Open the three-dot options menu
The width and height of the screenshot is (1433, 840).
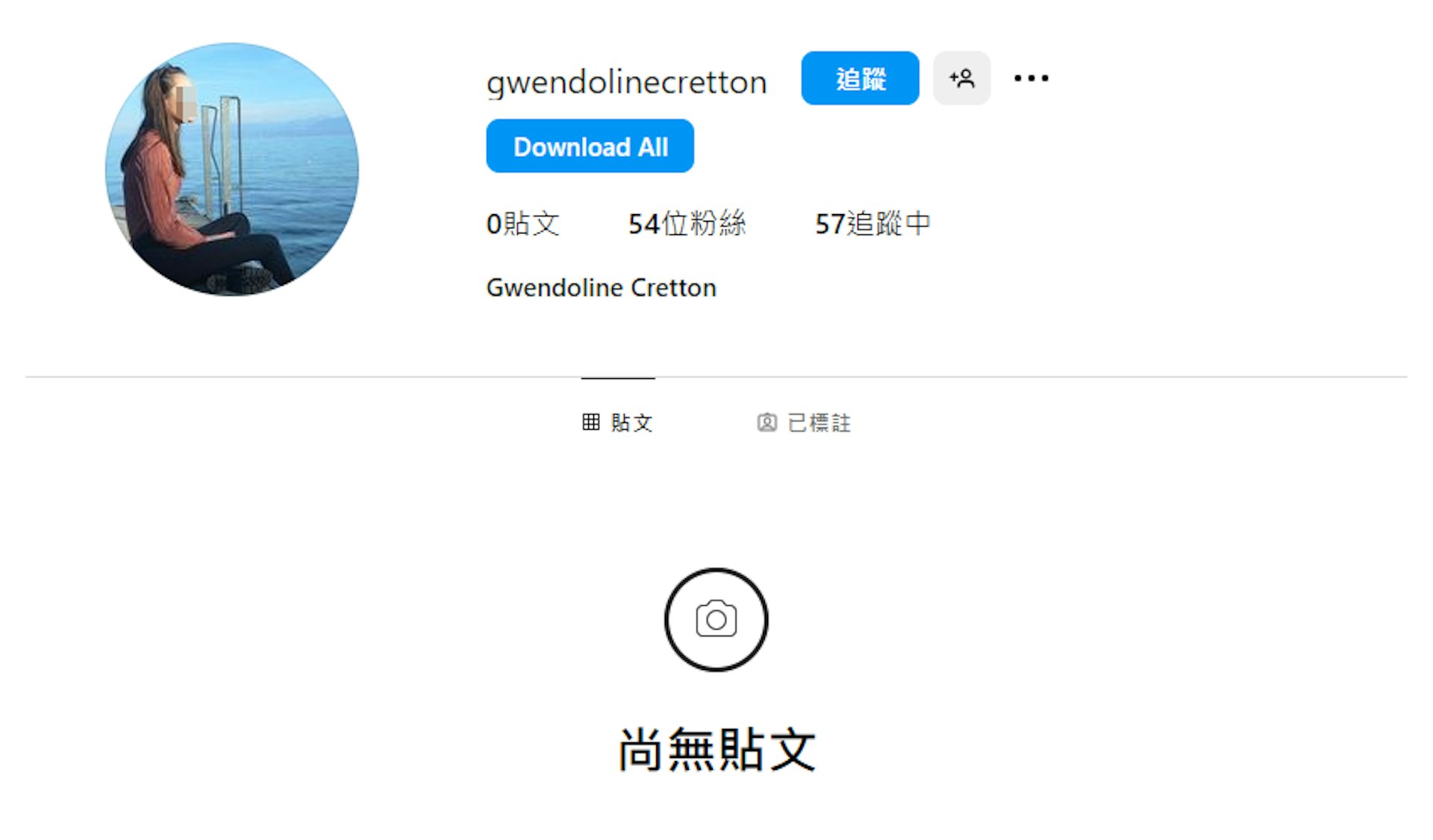1031,78
